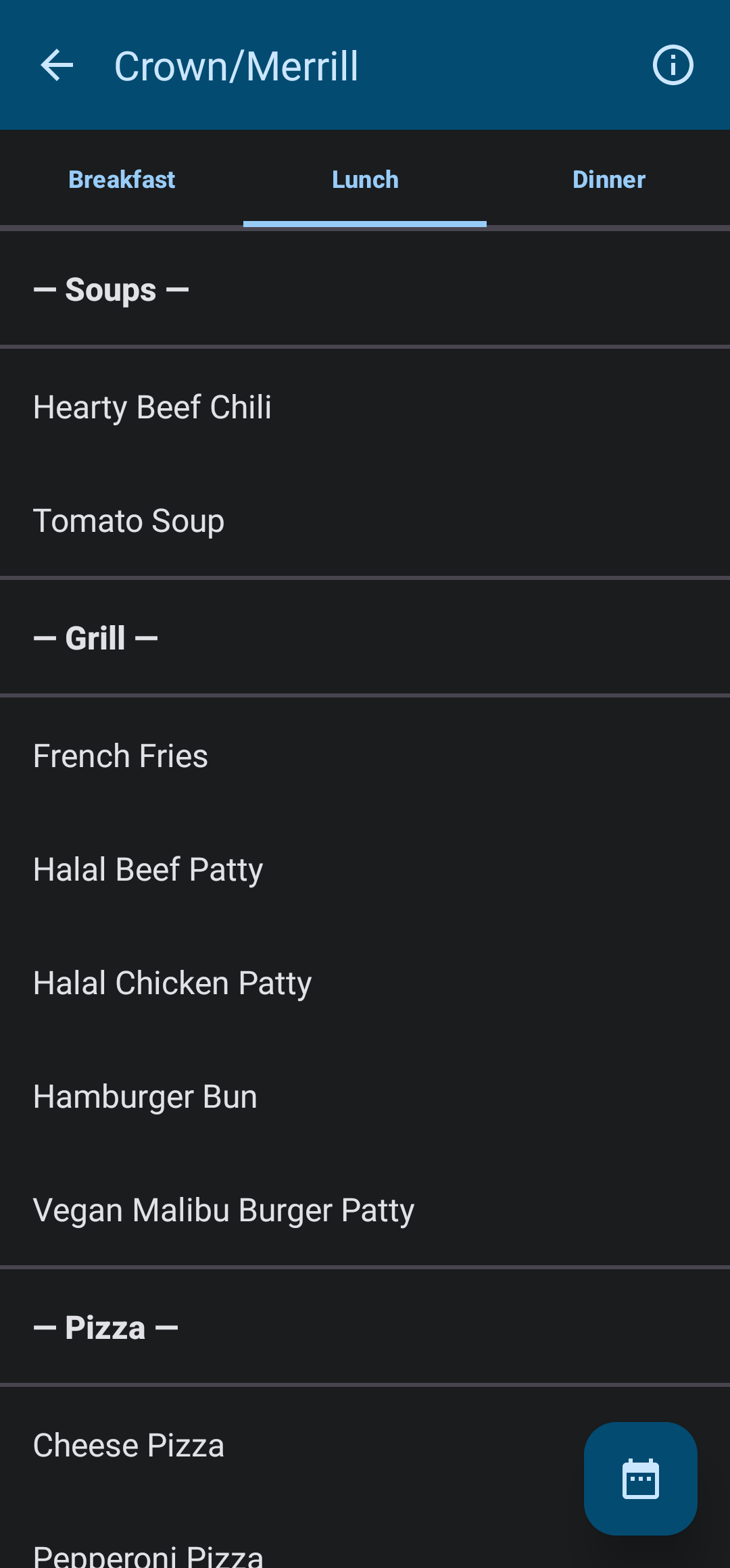730x1568 pixels.
Task: Open dining hall info icon
Action: click(673, 66)
